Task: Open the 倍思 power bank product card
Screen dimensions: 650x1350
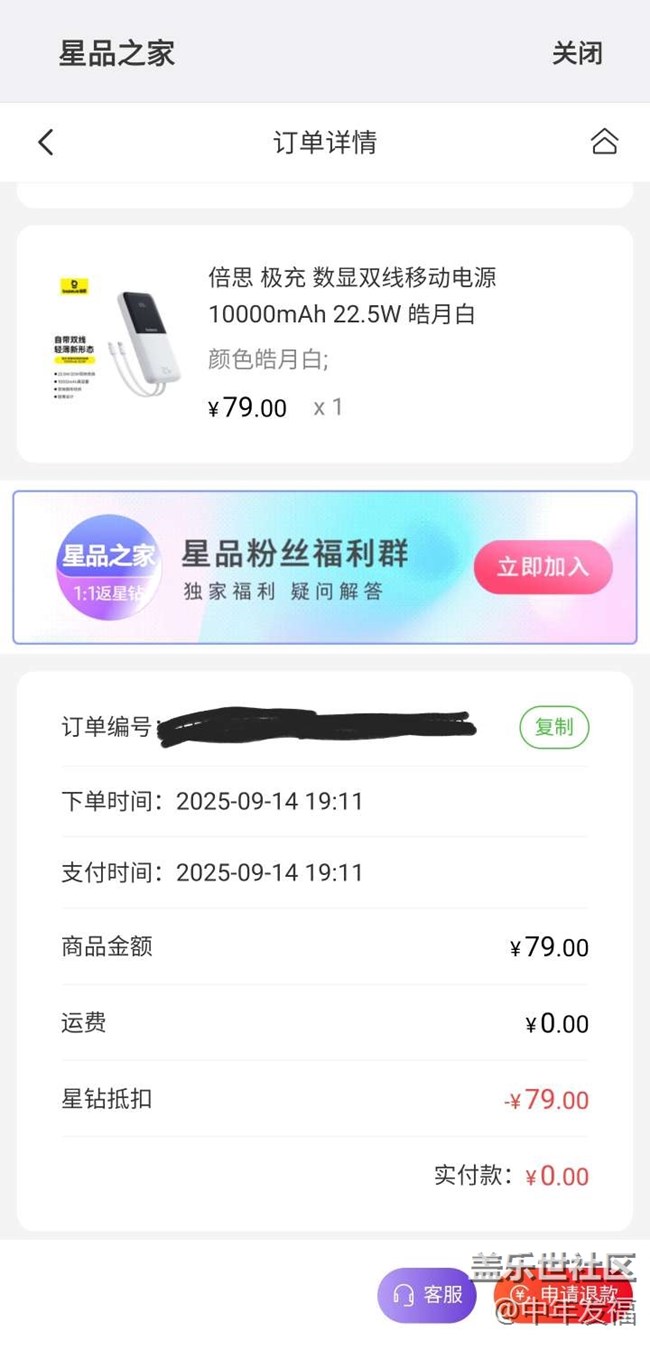Action: (324, 343)
